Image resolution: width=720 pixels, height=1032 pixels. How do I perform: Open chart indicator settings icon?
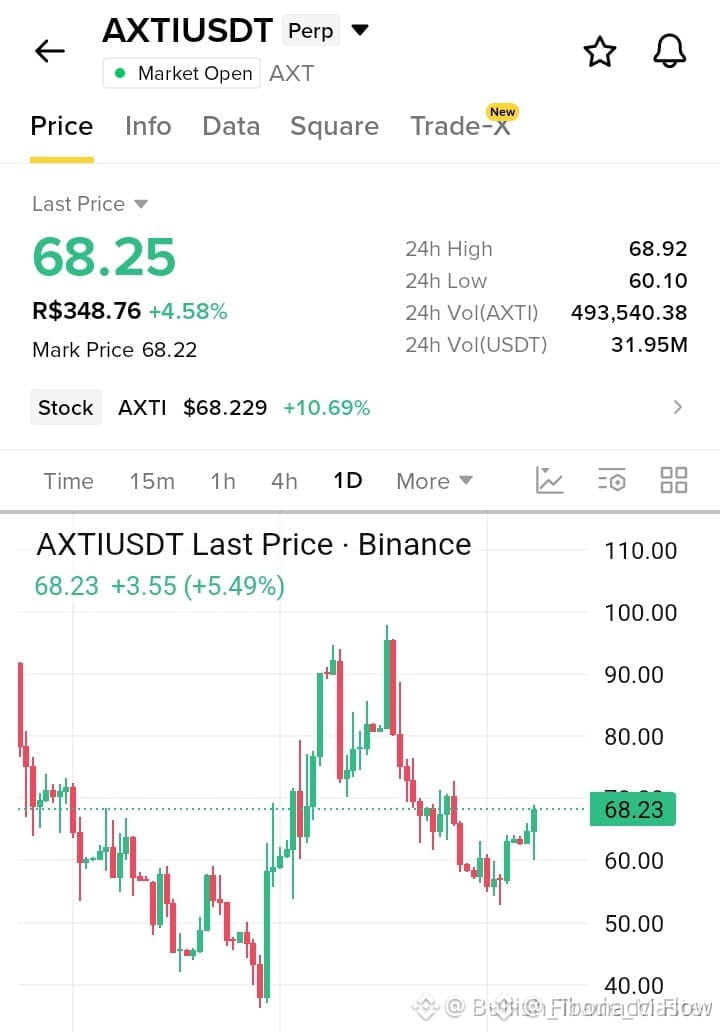611,480
